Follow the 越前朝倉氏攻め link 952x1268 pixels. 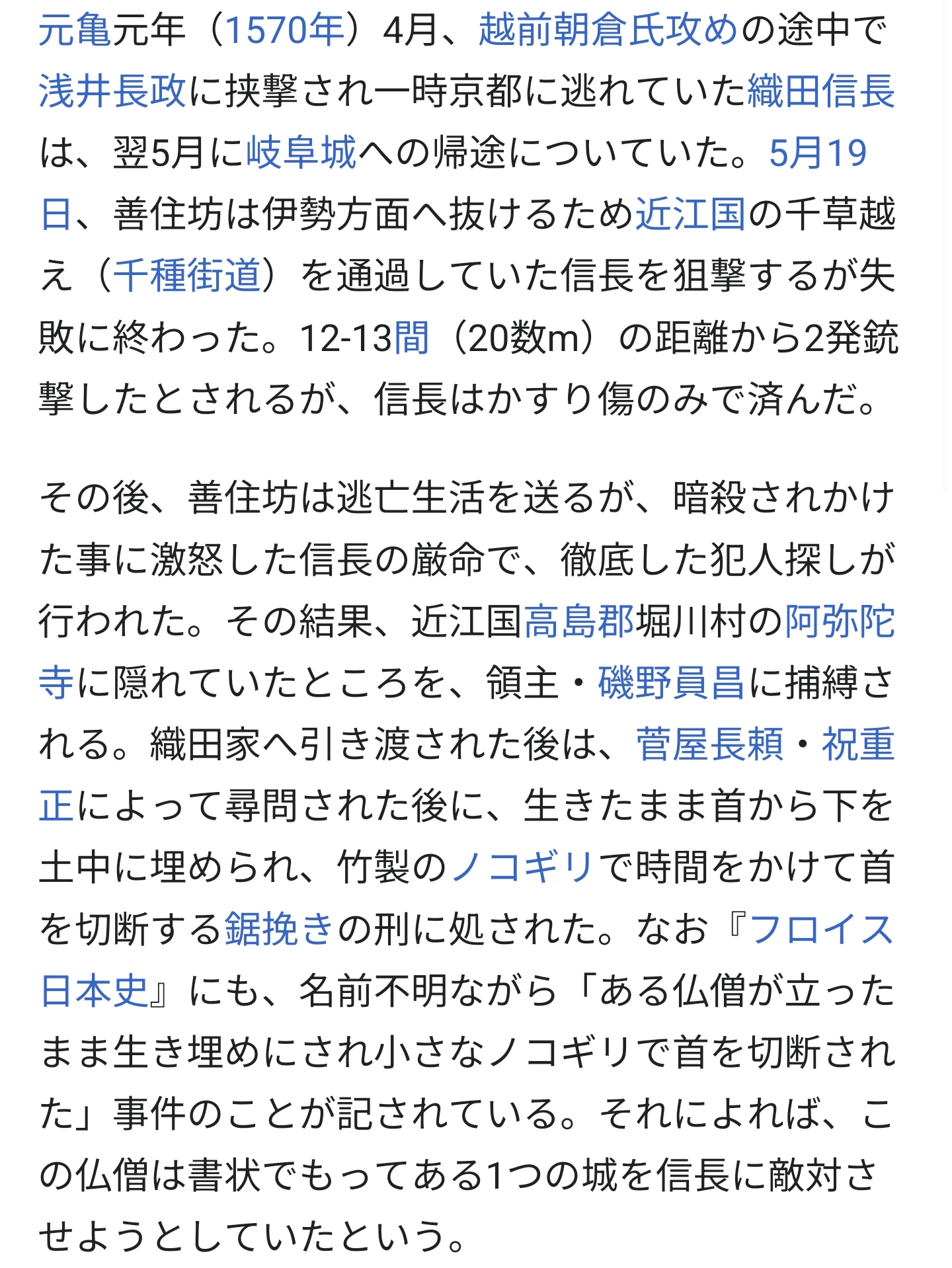click(x=608, y=30)
